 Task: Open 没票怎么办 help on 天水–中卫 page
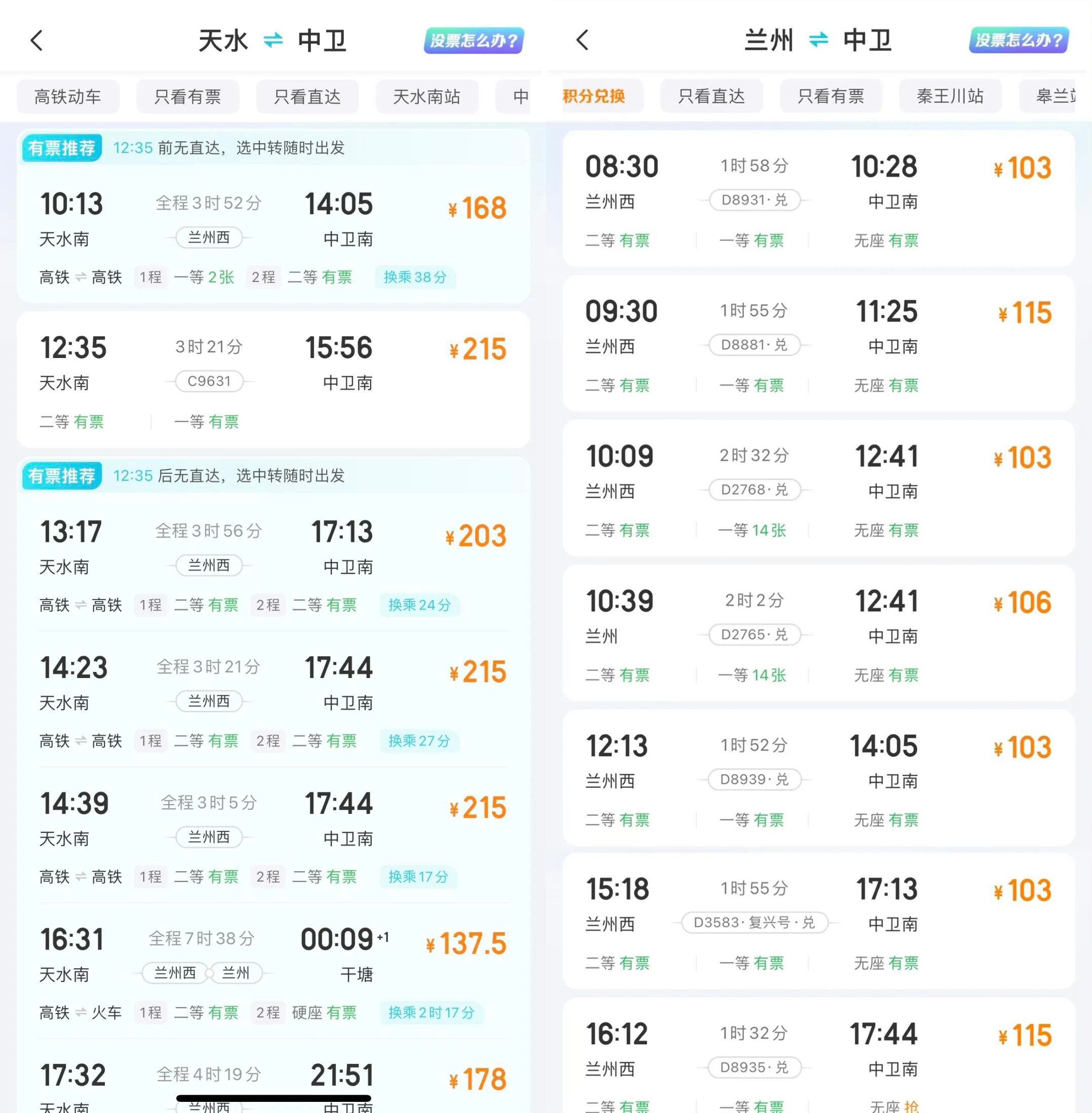pyautogui.click(x=473, y=41)
